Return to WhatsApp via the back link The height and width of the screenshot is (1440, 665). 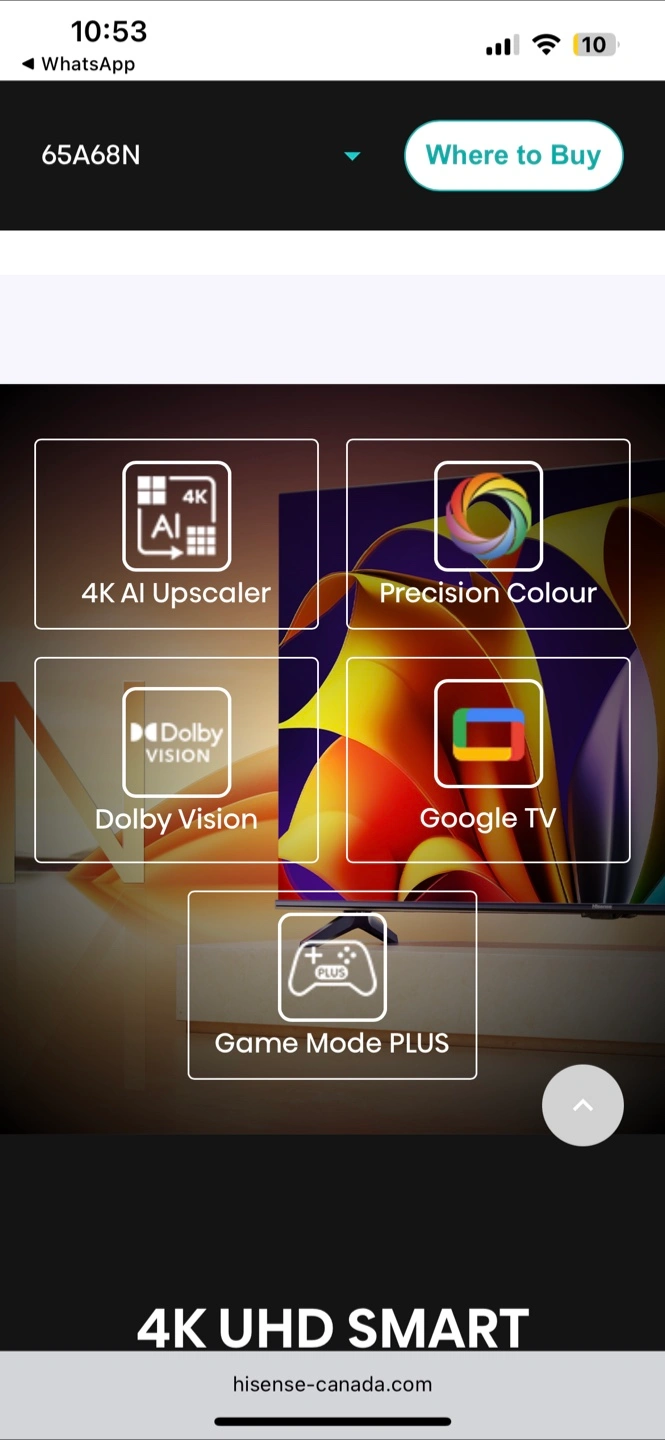coord(78,64)
